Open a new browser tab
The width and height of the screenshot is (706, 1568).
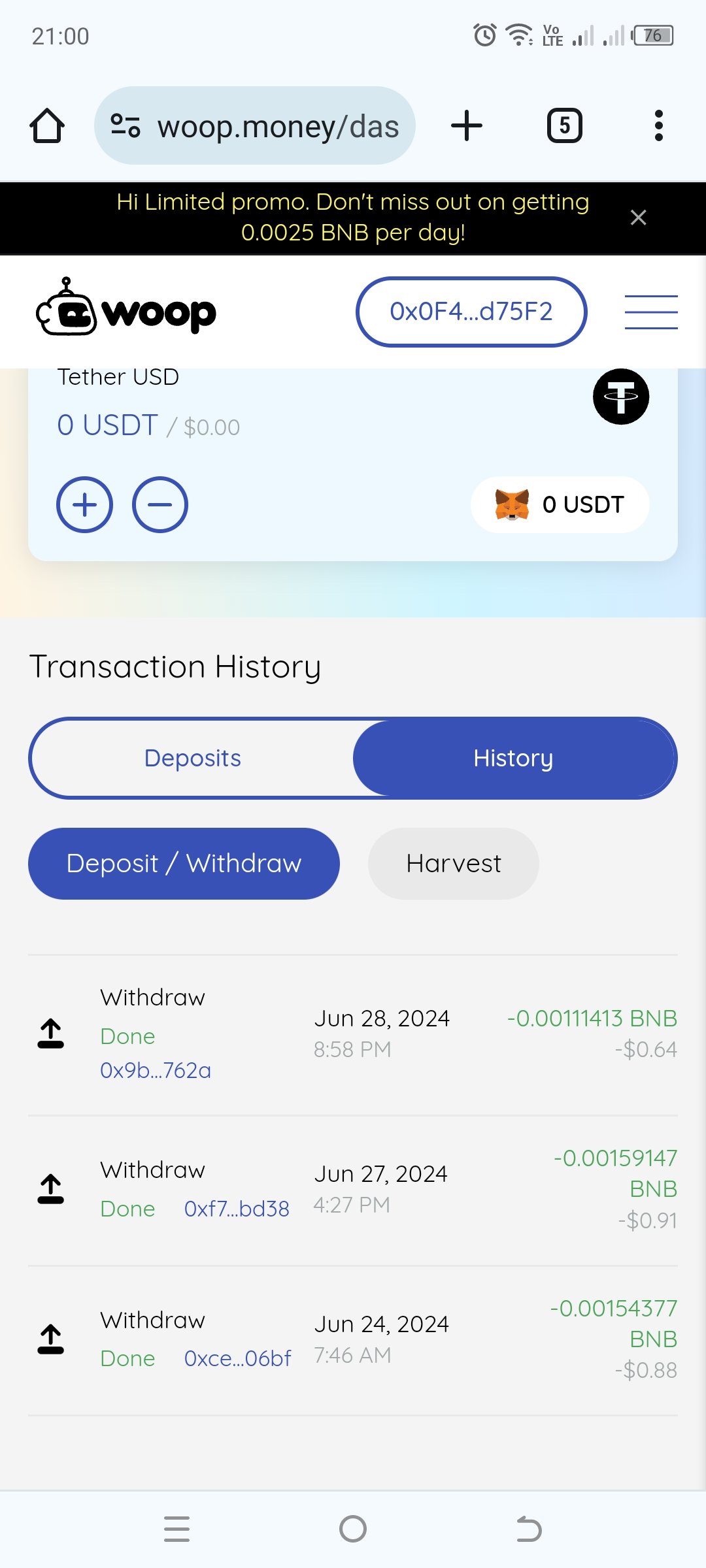click(467, 125)
